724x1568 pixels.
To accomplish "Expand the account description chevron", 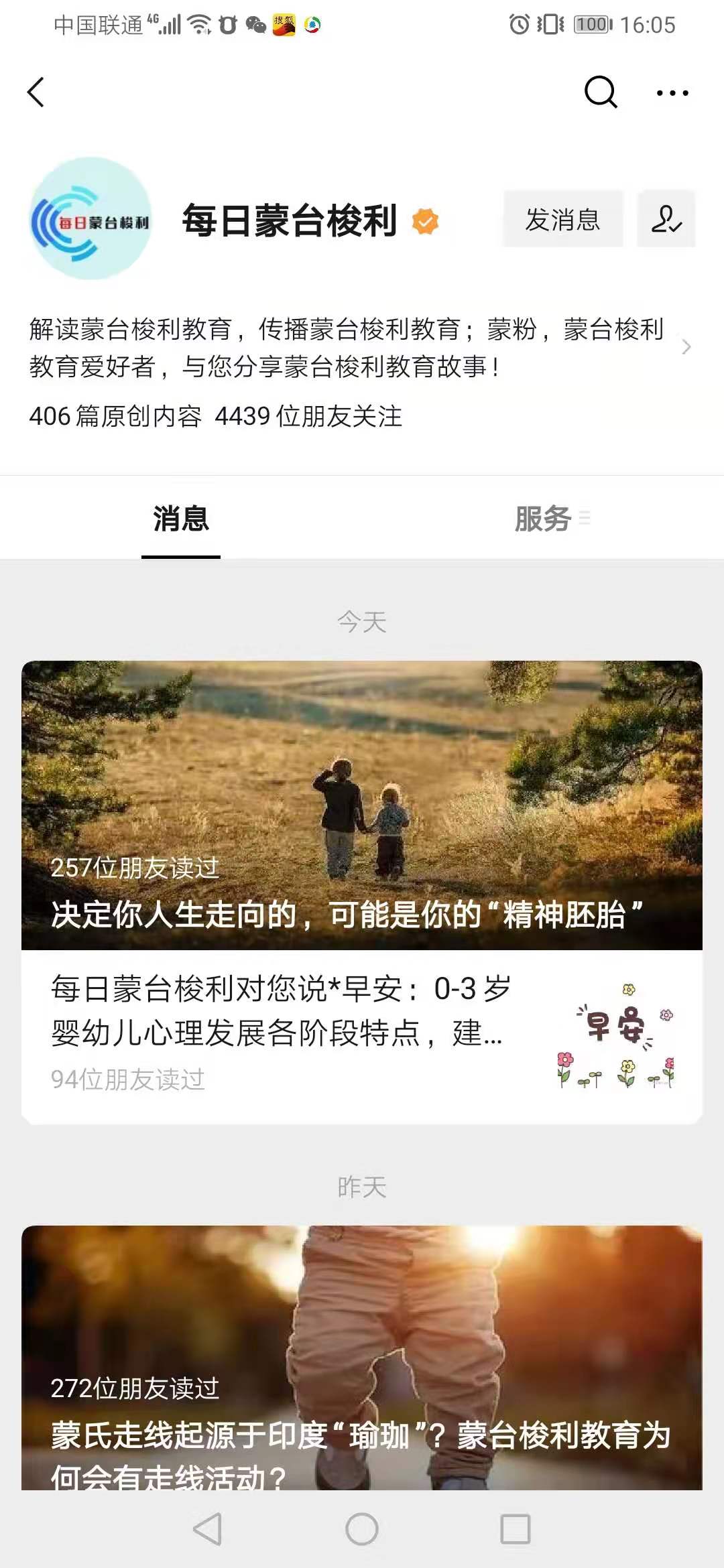I will tap(686, 347).
